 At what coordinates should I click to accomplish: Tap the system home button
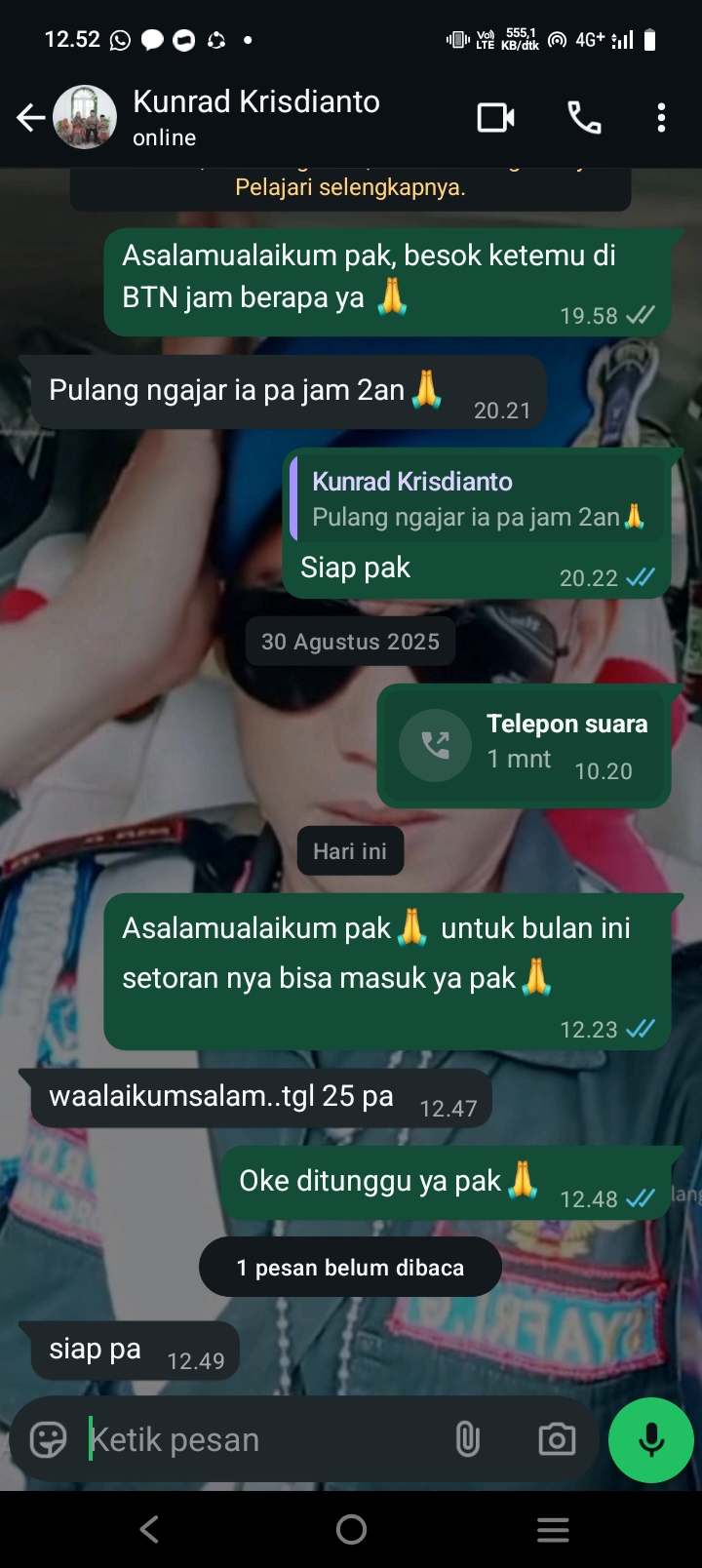pyautogui.click(x=351, y=1529)
